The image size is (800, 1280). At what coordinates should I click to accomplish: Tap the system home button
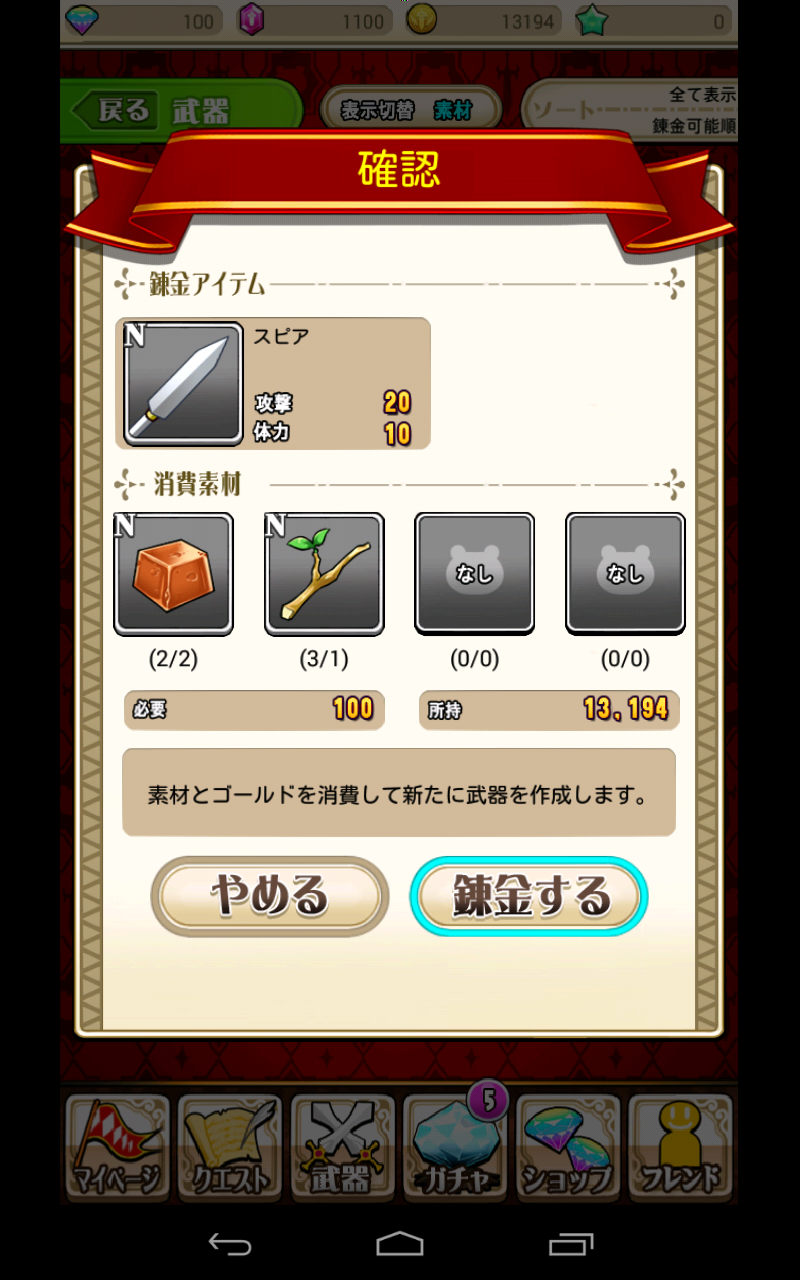(x=400, y=1244)
